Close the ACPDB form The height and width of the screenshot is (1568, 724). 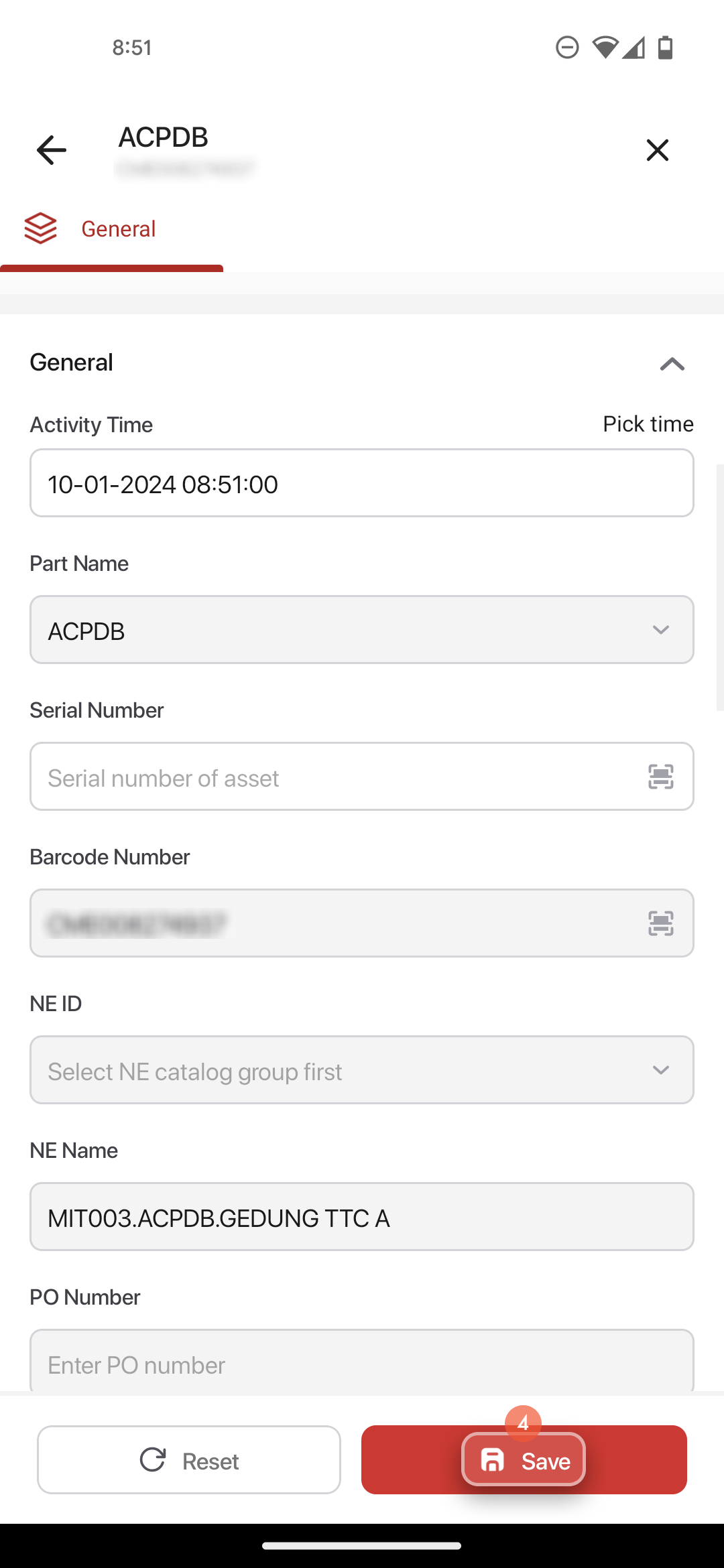coord(658,150)
